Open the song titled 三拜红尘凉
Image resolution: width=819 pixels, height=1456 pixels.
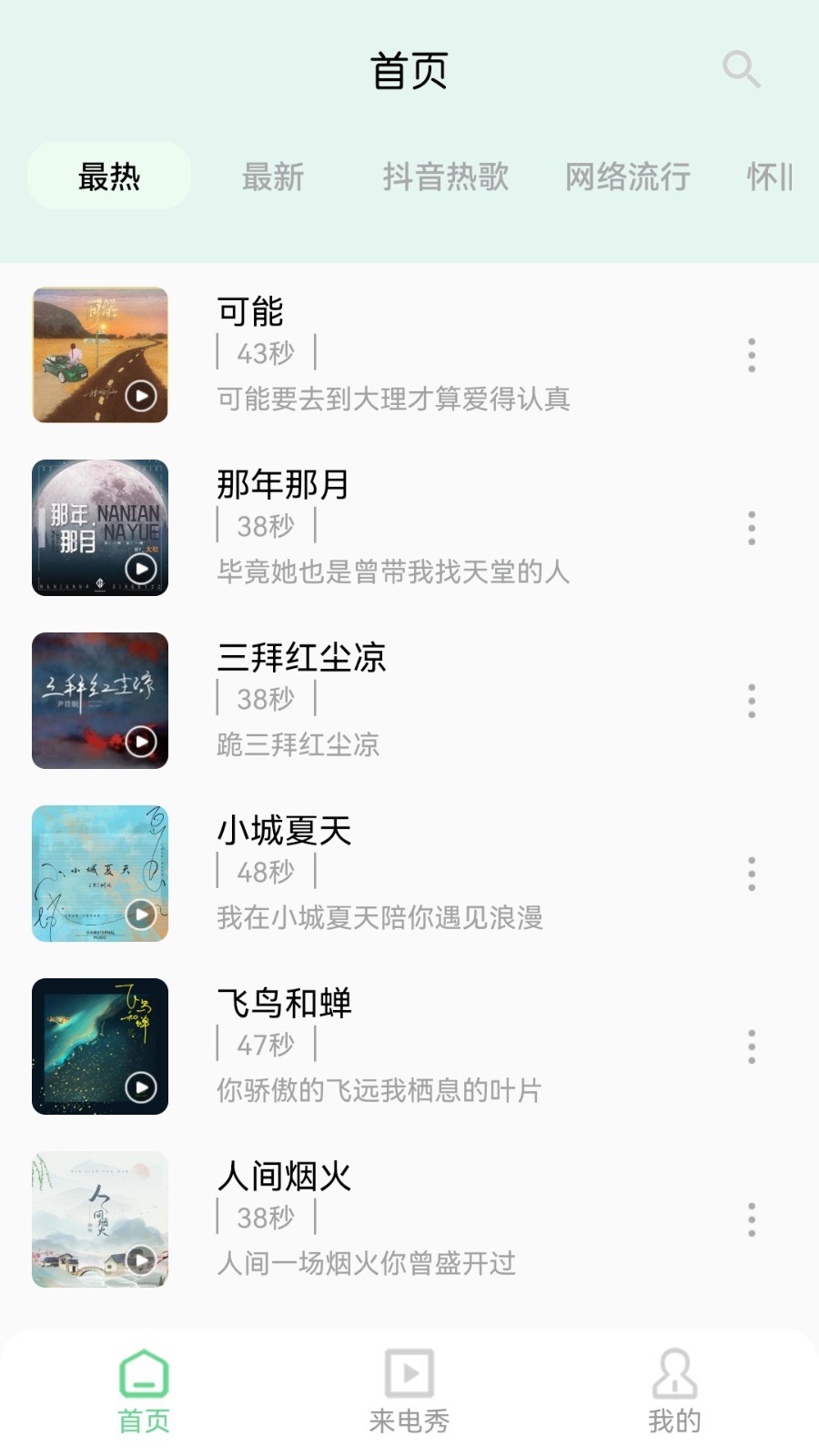300,659
